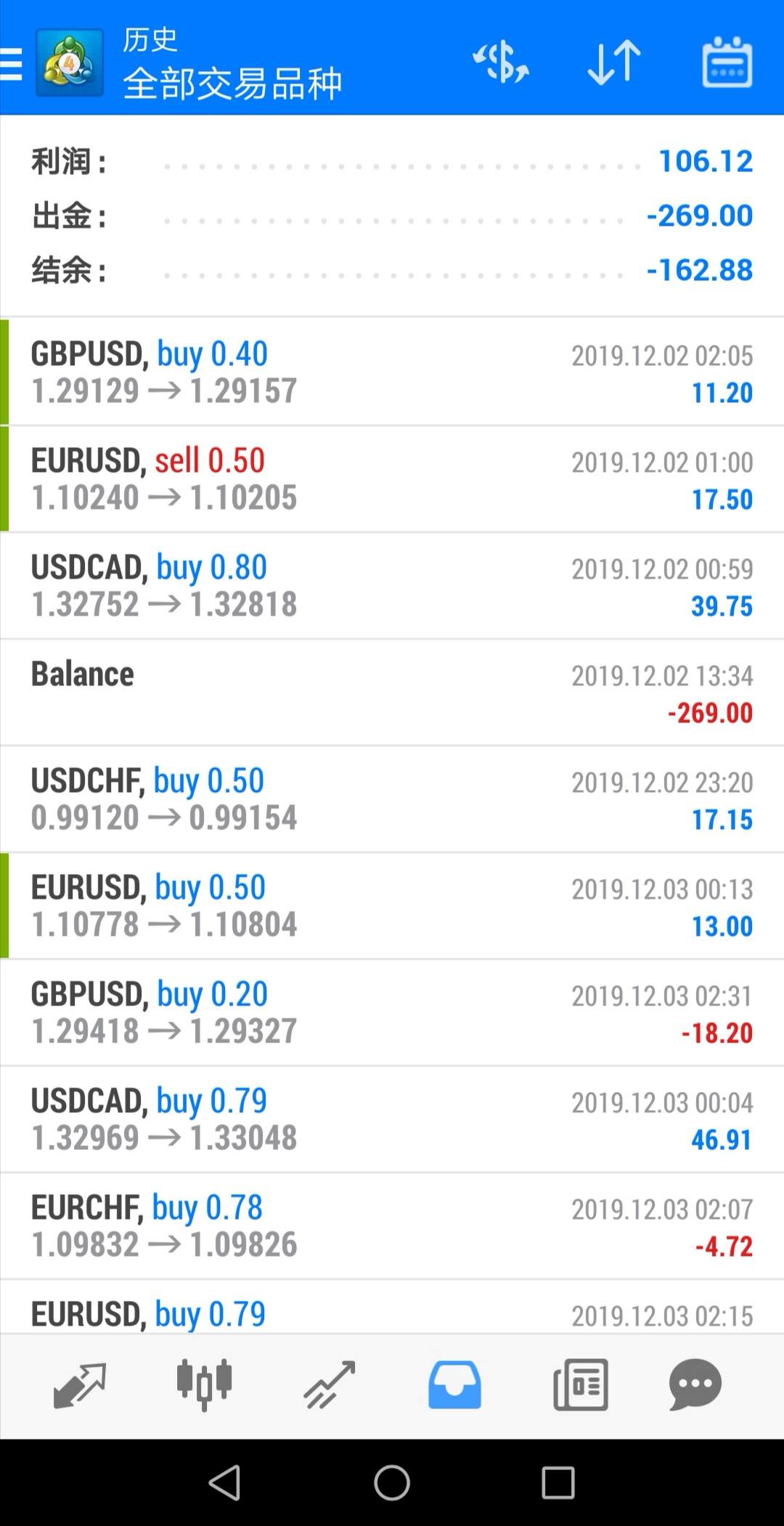The image size is (784, 1526).
Task: Open the EURCHF buy 0.78 trade
Action: 392,1226
